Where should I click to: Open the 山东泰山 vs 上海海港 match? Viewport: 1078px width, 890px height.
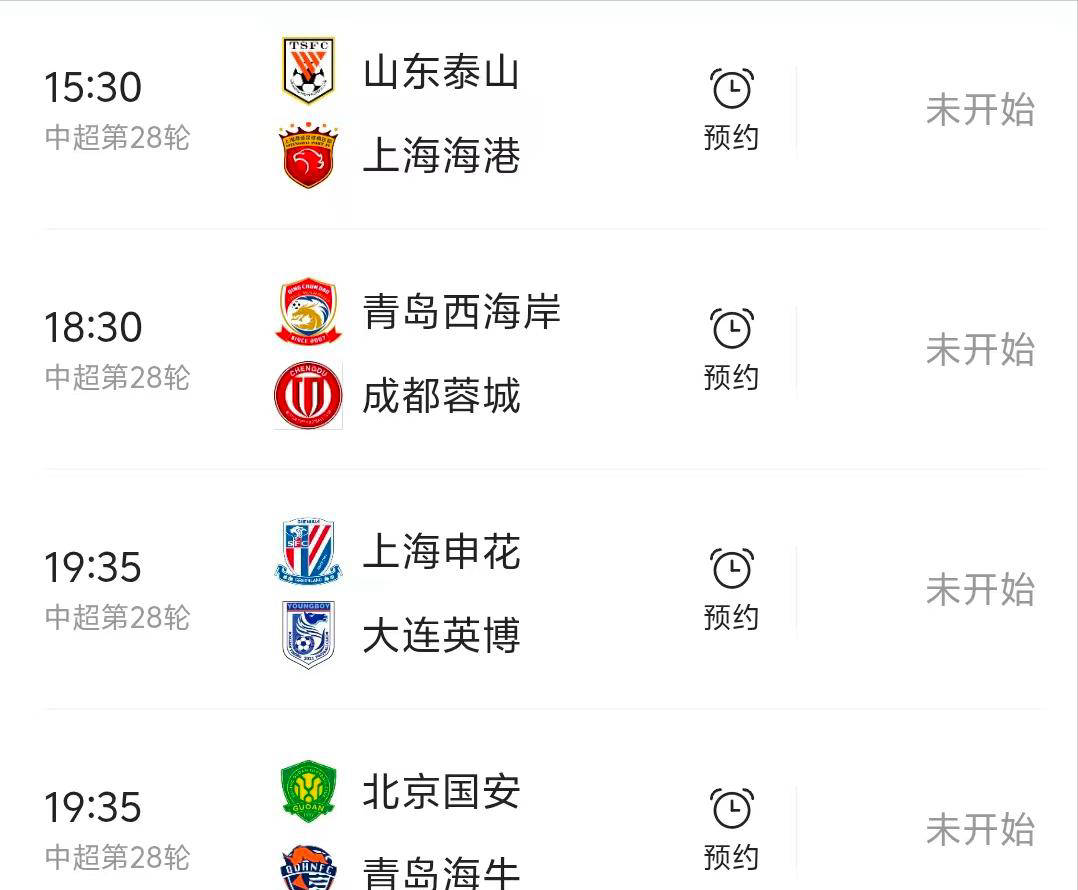pos(440,114)
